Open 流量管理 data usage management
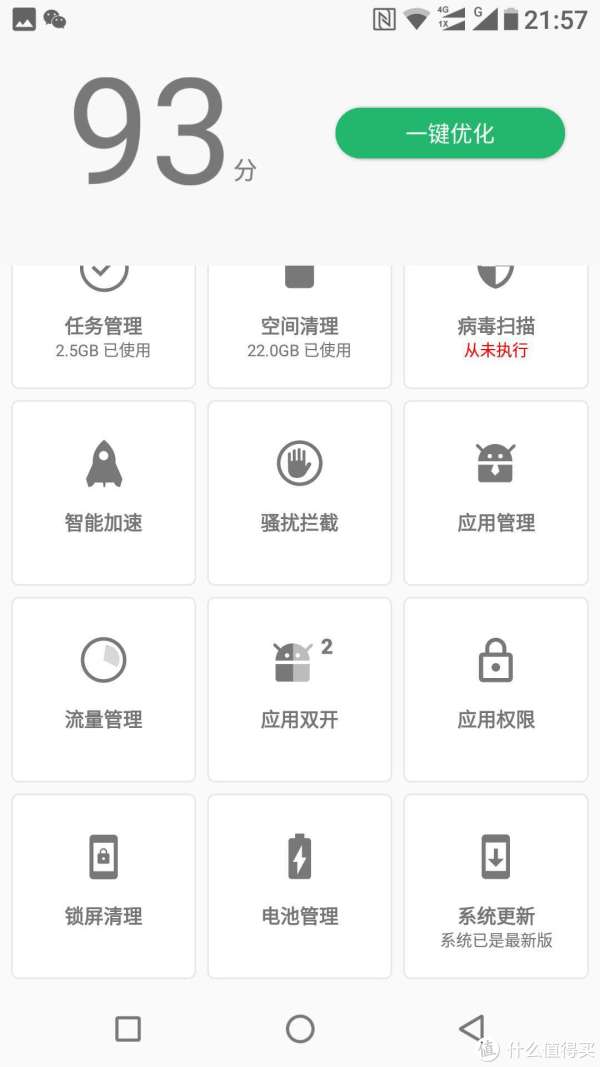Image resolution: width=600 pixels, height=1067 pixels. (x=103, y=689)
